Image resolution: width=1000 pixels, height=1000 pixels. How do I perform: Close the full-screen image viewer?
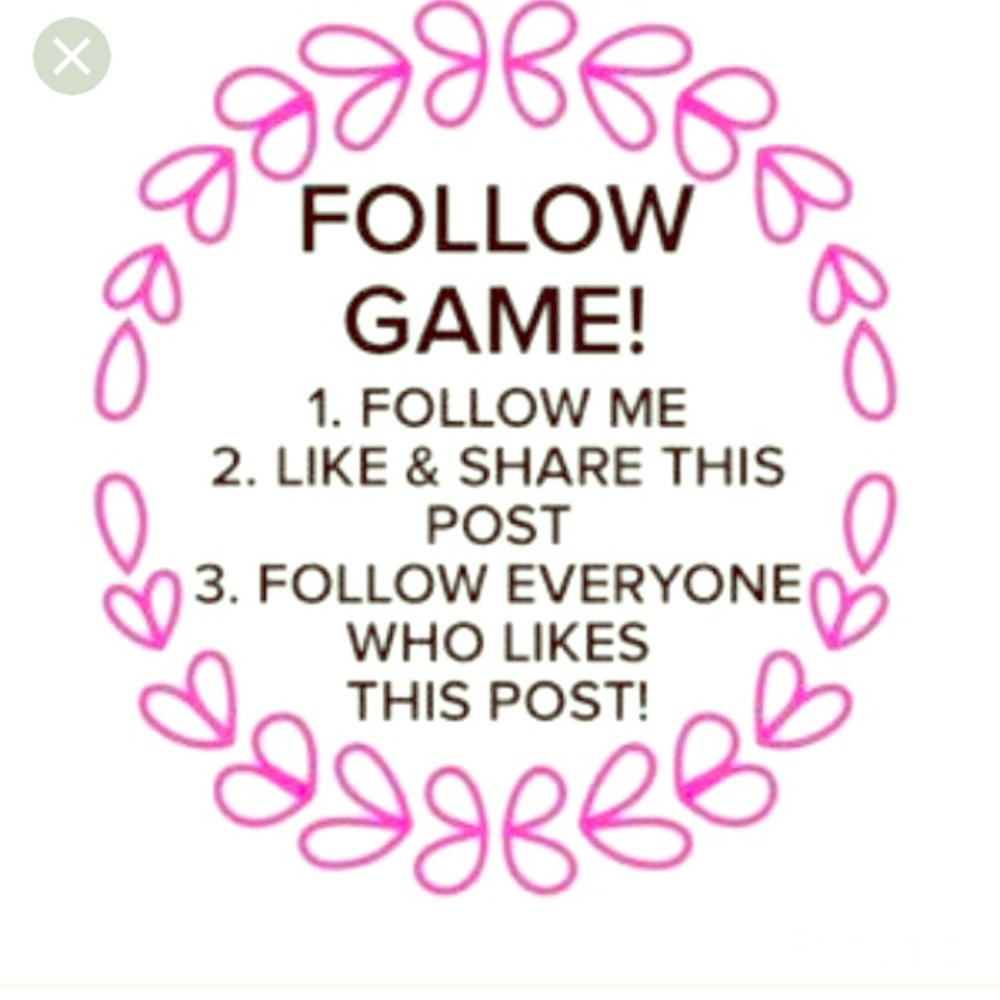pyautogui.click(x=71, y=57)
